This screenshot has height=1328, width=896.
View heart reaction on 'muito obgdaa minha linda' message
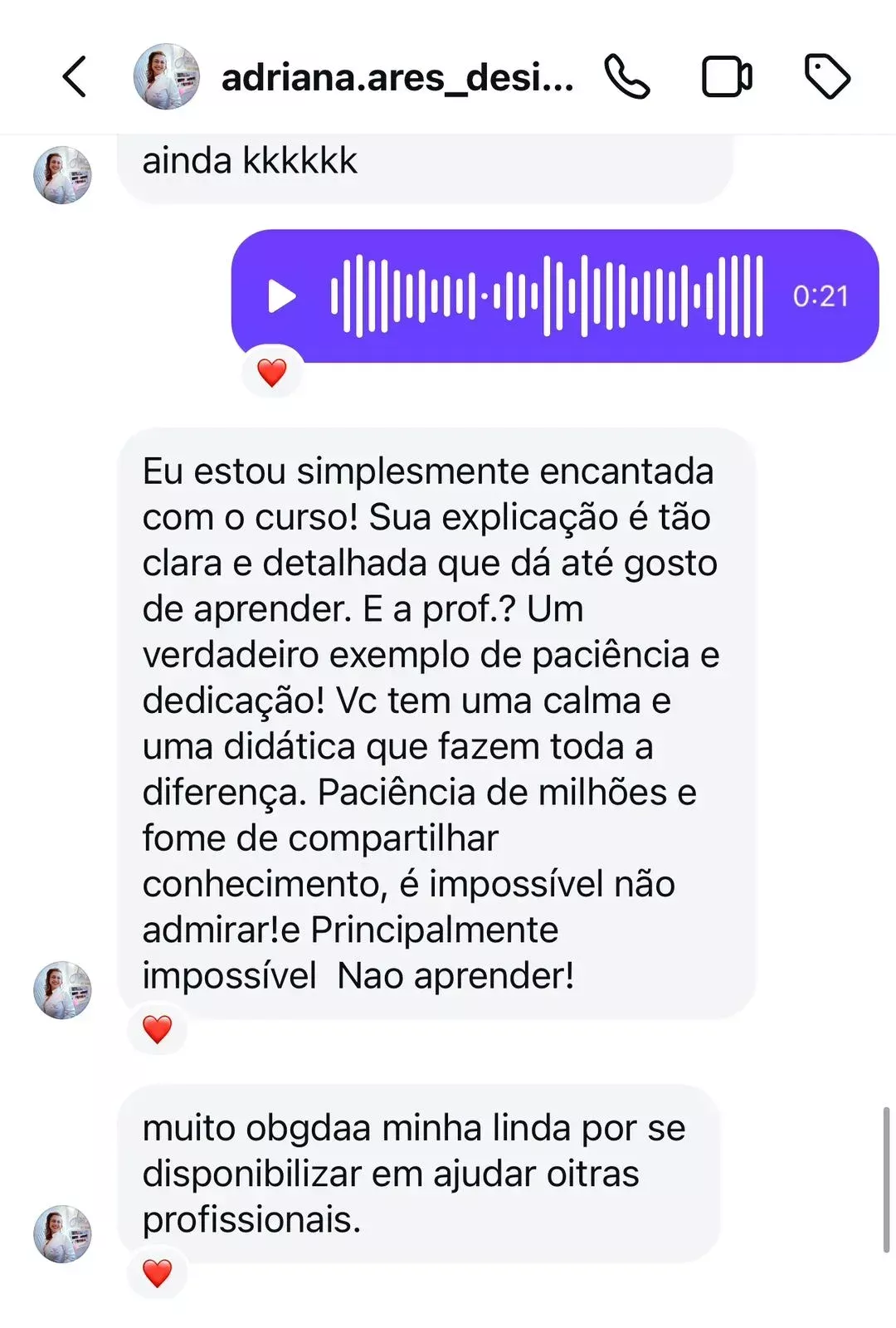pyautogui.click(x=157, y=1272)
